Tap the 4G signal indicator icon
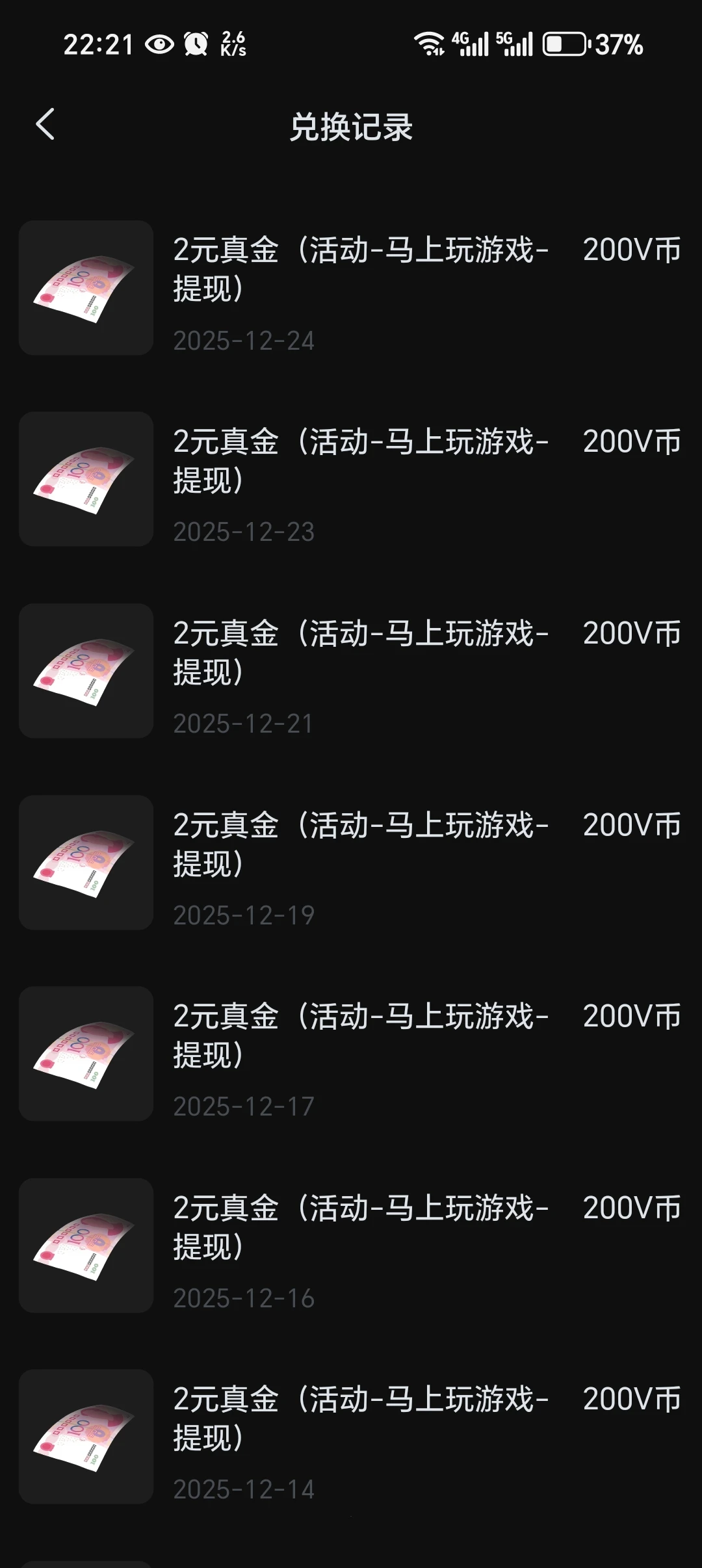702x1568 pixels. point(469,44)
